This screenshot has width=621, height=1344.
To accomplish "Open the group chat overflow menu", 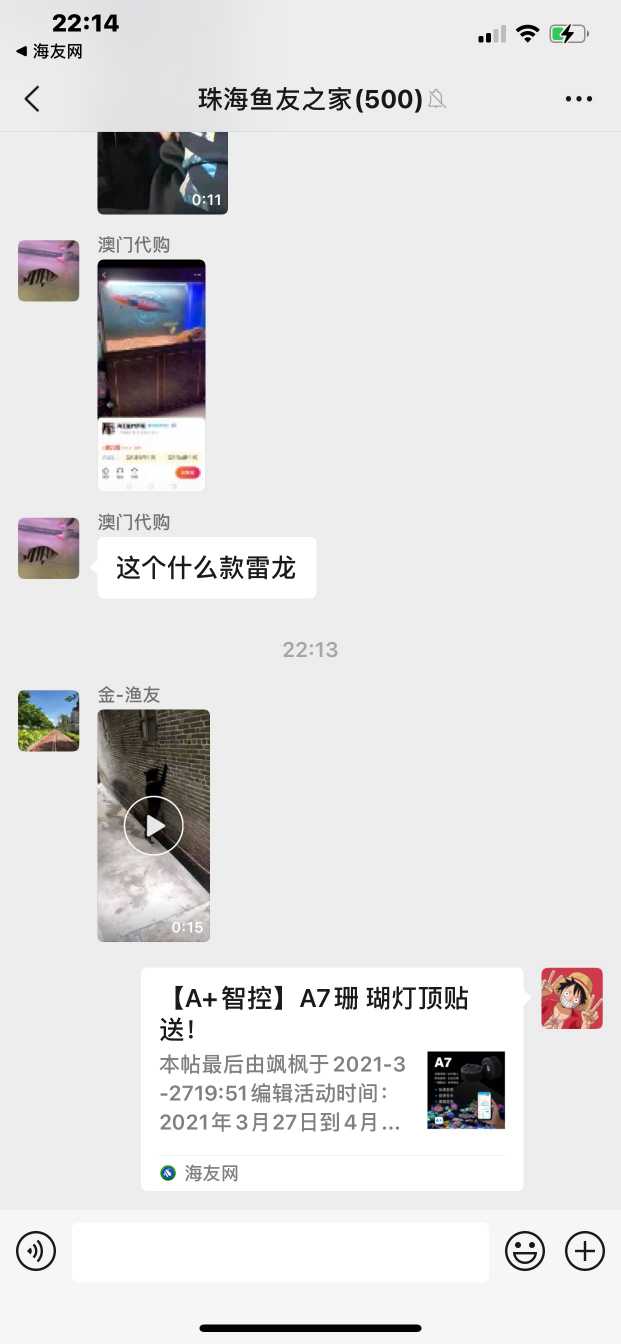I will [x=579, y=99].
